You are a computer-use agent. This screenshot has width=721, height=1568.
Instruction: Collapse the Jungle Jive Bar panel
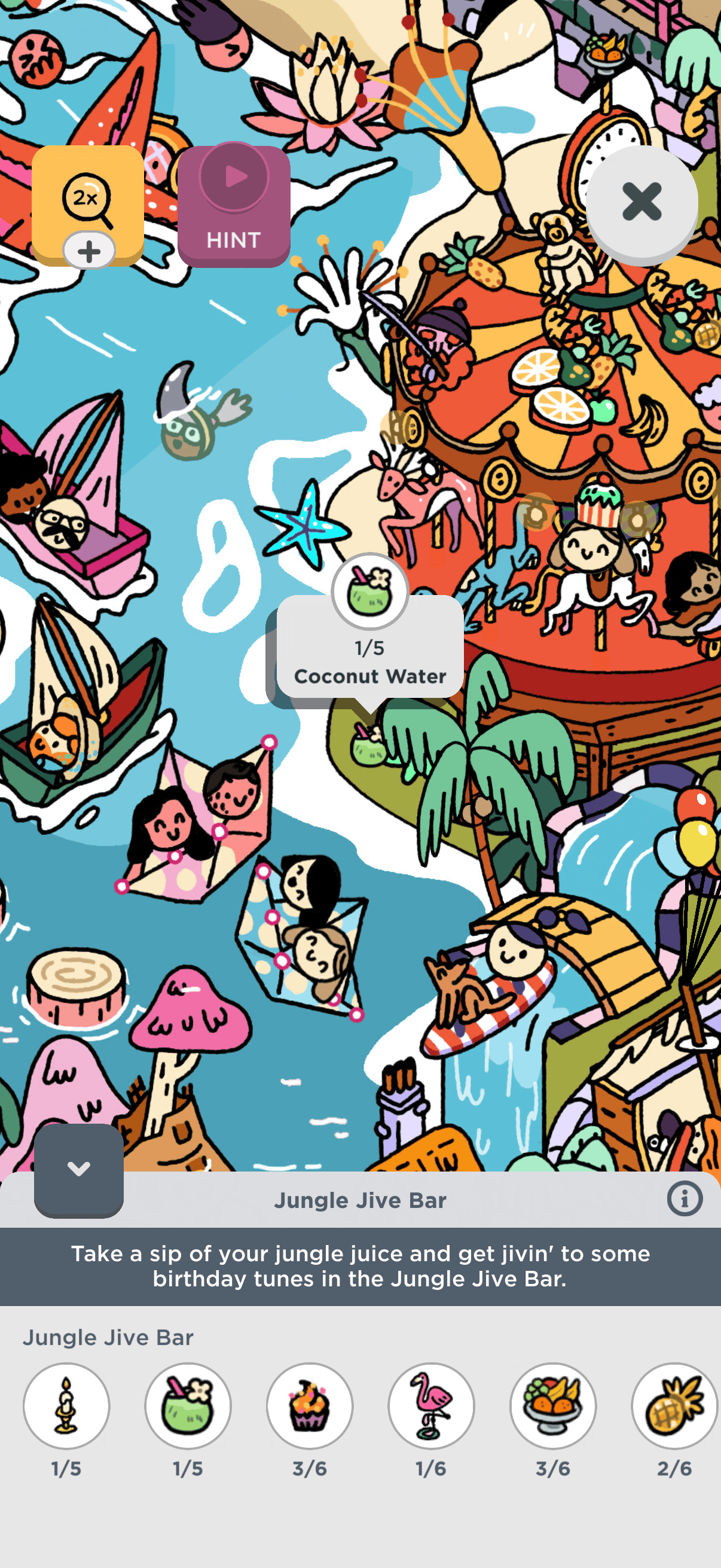coord(78,1169)
